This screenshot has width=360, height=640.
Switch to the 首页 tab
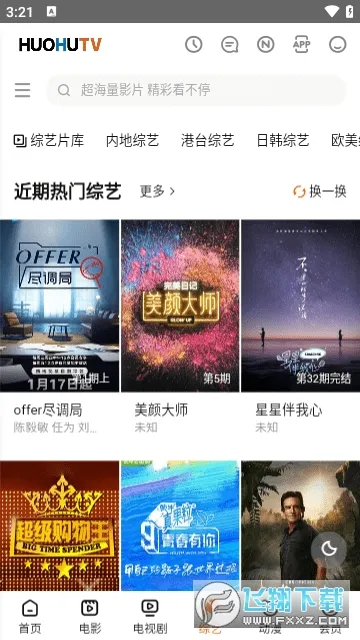pos(30,617)
